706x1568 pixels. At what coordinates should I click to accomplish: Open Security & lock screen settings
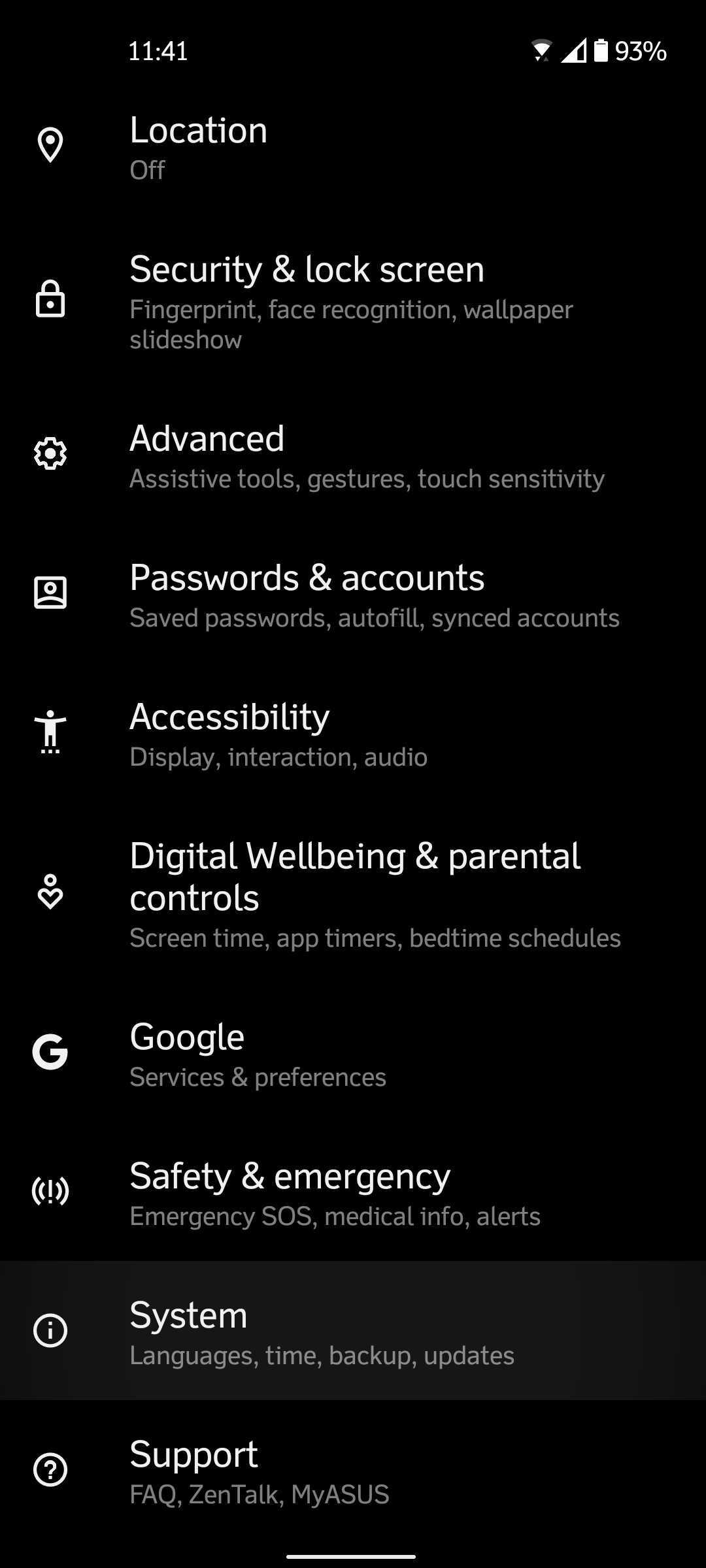[353, 301]
